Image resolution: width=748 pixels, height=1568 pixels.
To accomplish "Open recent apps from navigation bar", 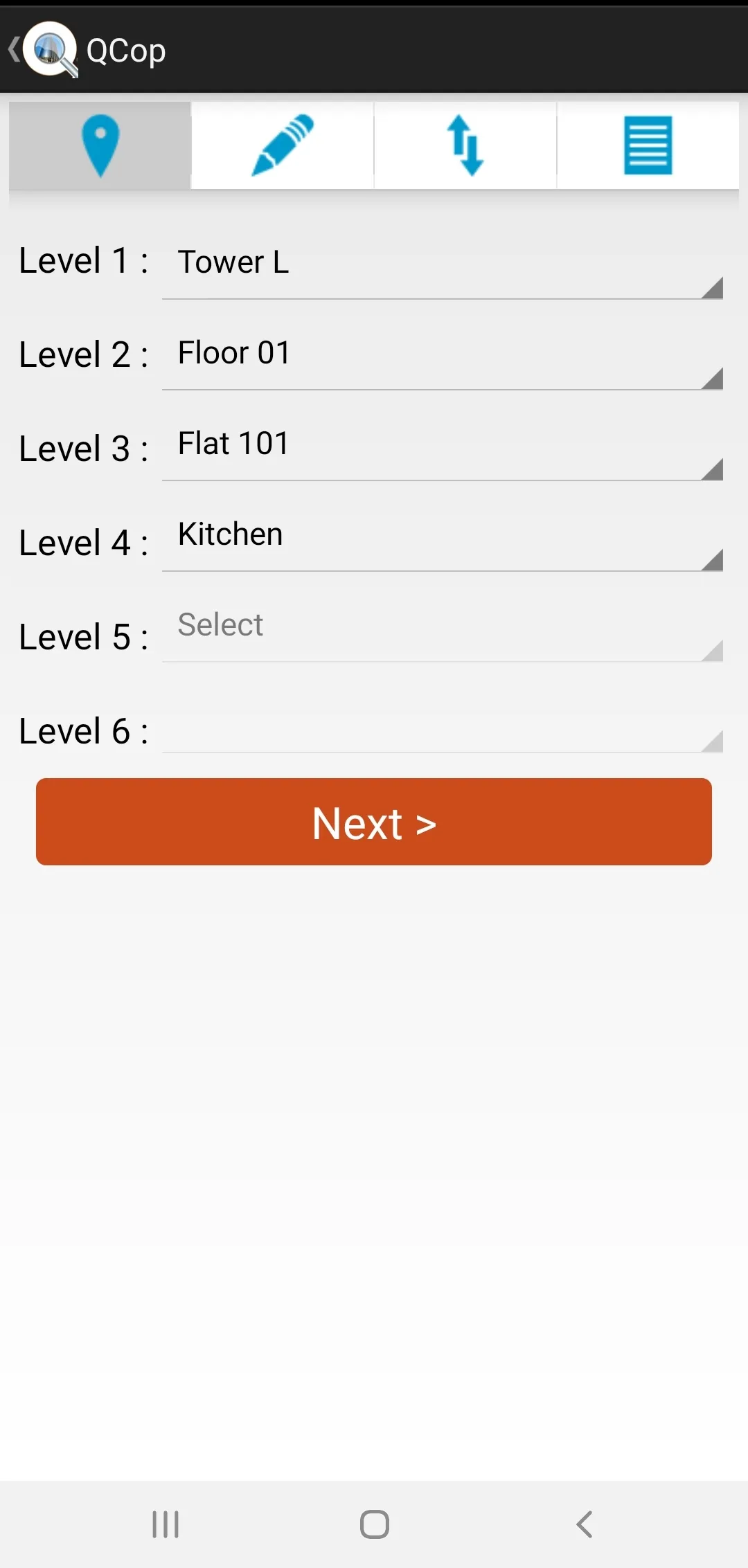I will [x=166, y=1524].
